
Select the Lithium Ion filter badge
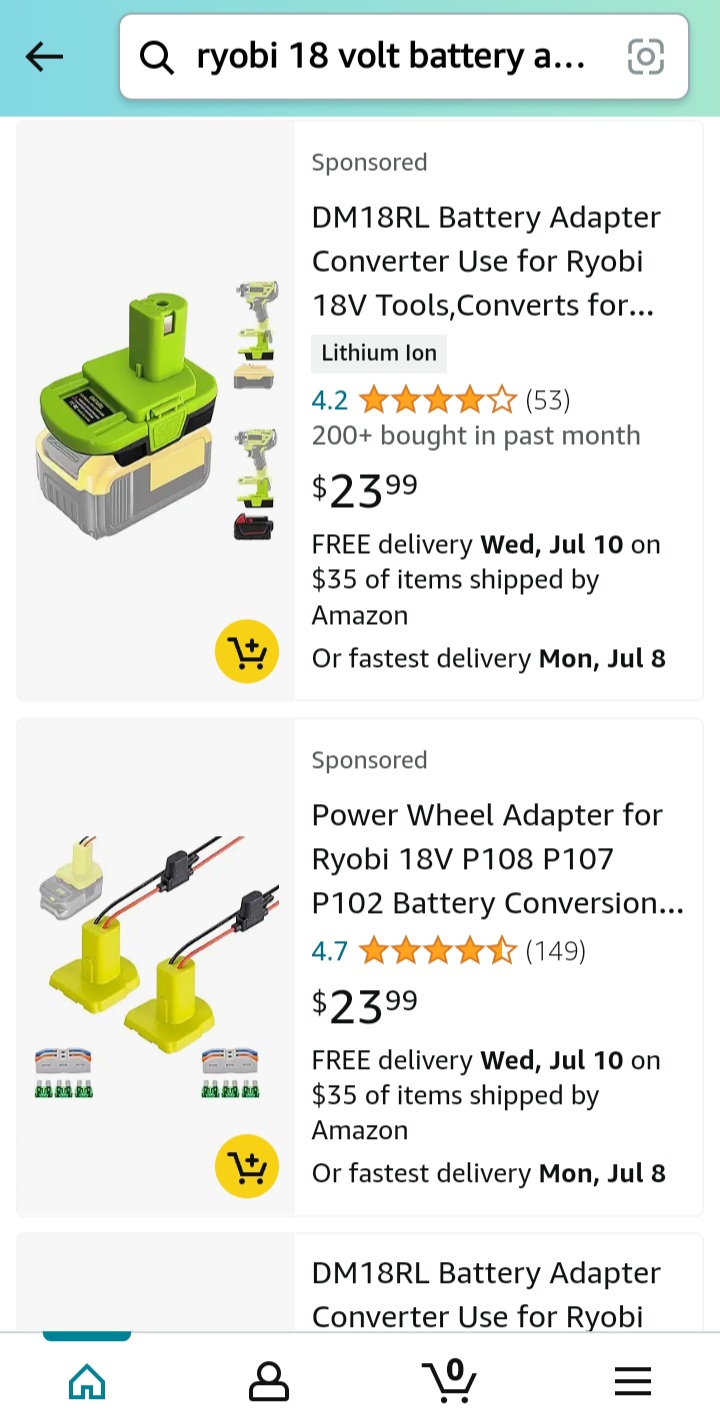(x=378, y=353)
